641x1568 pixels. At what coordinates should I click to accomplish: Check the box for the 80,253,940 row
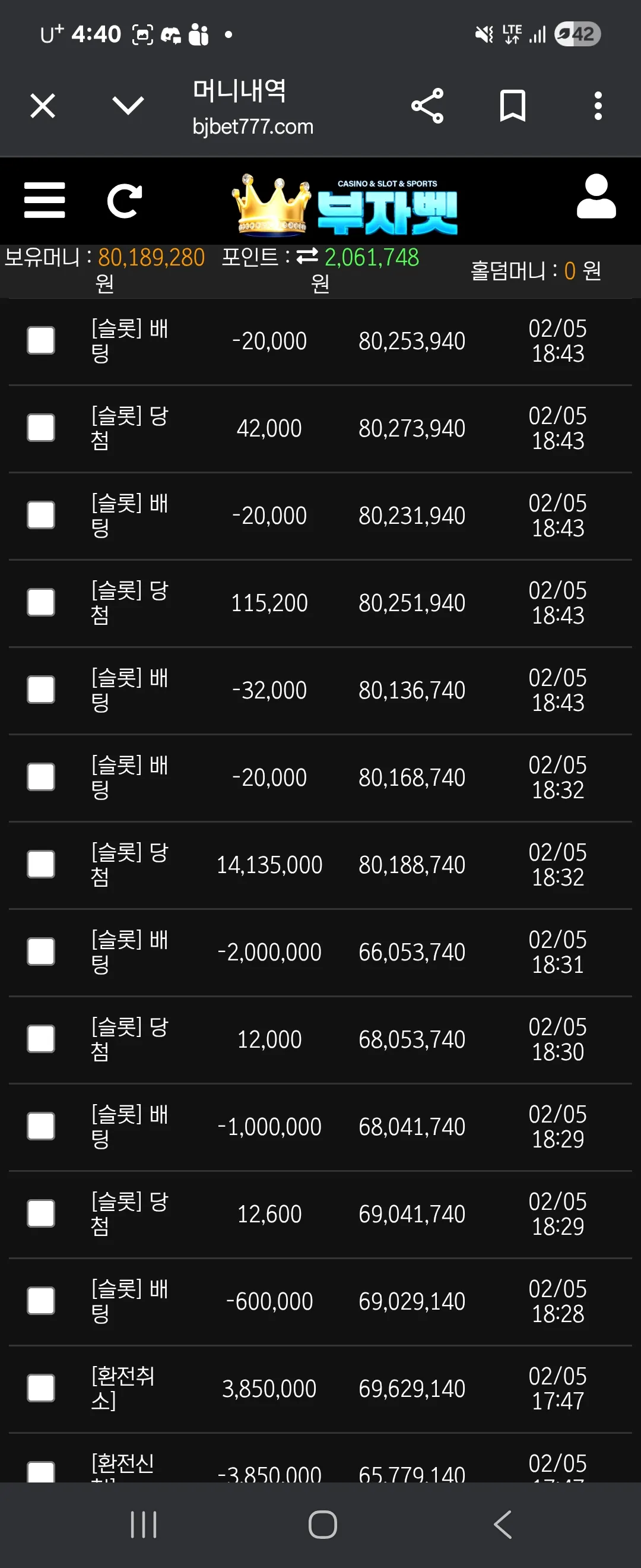tap(42, 341)
